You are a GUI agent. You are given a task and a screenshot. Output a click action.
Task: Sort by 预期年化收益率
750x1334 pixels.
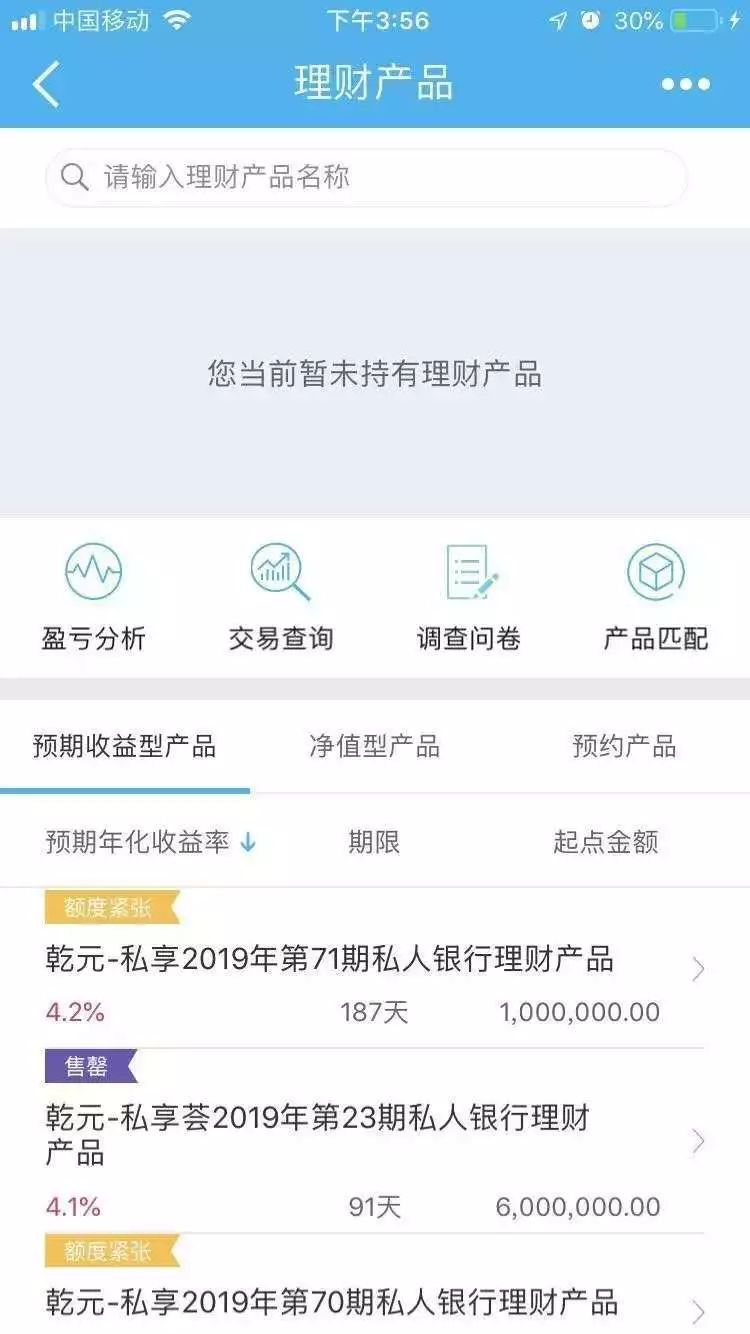[x=151, y=842]
